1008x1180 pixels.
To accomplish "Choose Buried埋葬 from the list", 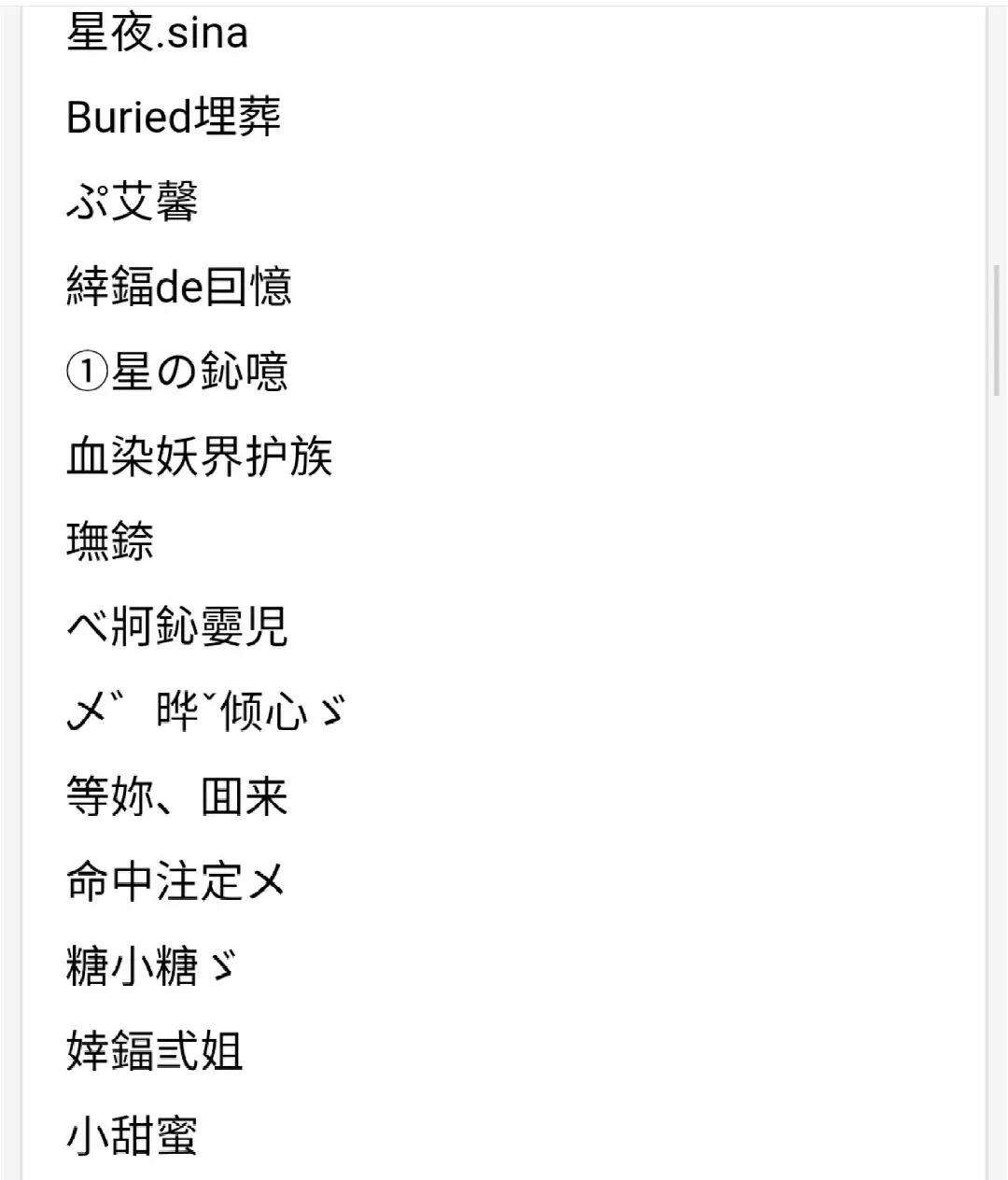I will point(174,118).
